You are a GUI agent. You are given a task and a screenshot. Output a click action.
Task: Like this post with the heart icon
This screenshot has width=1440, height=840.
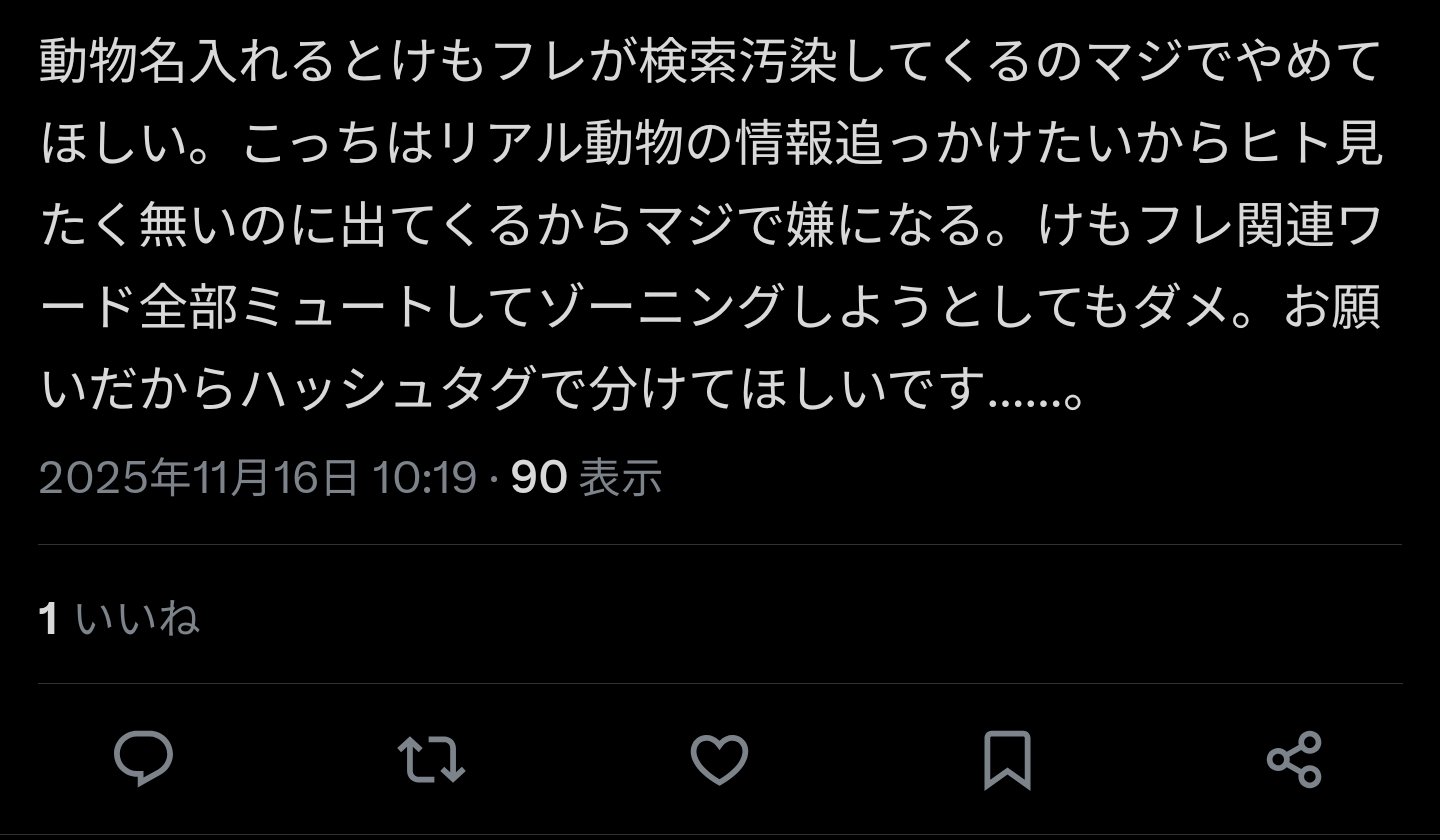720,760
